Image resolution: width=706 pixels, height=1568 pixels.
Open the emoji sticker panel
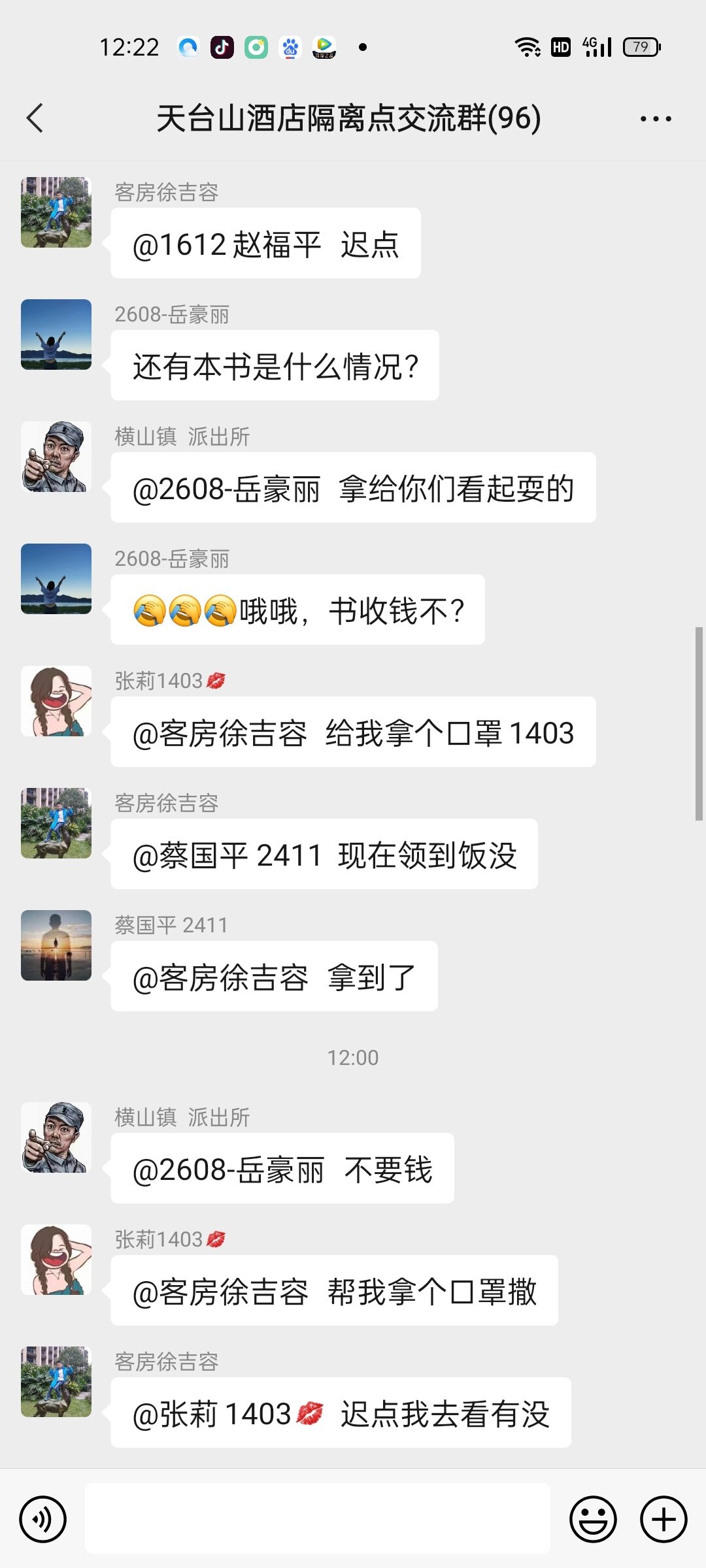[593, 1519]
